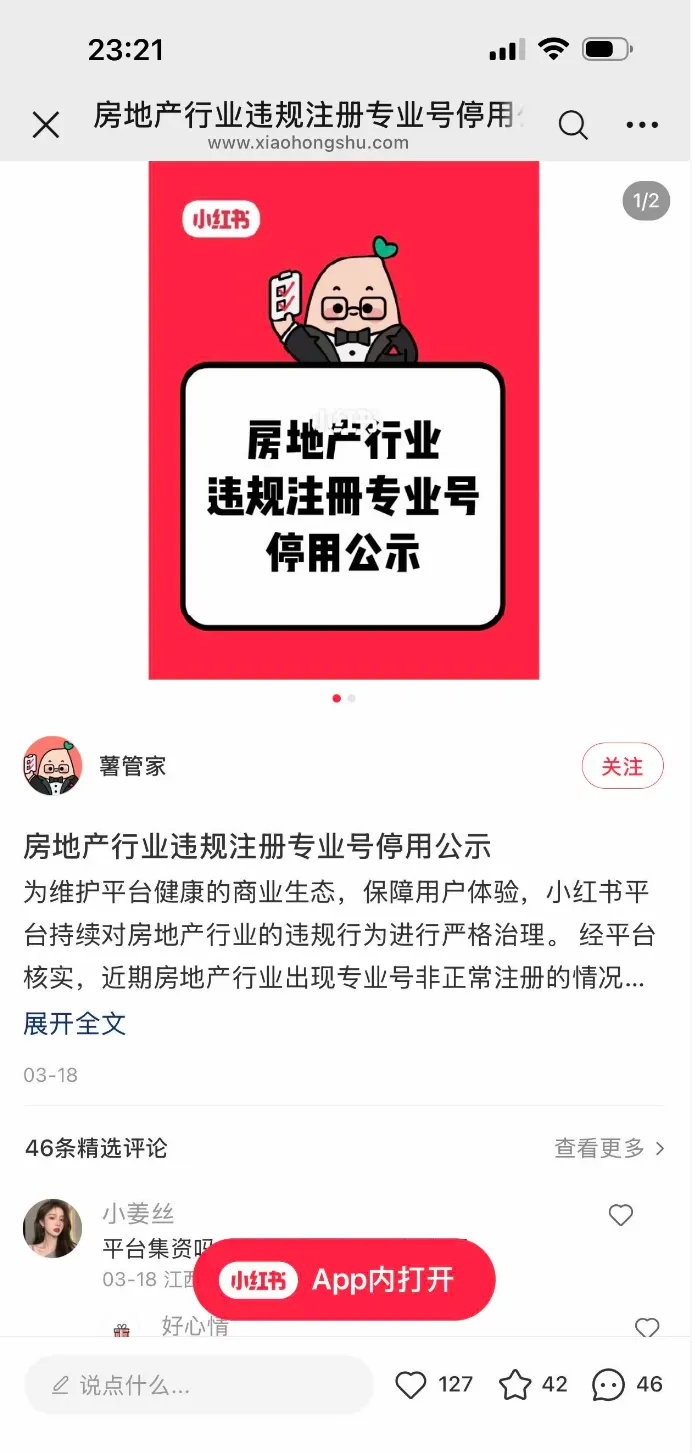Open 薯管家's profile avatar

click(52, 766)
